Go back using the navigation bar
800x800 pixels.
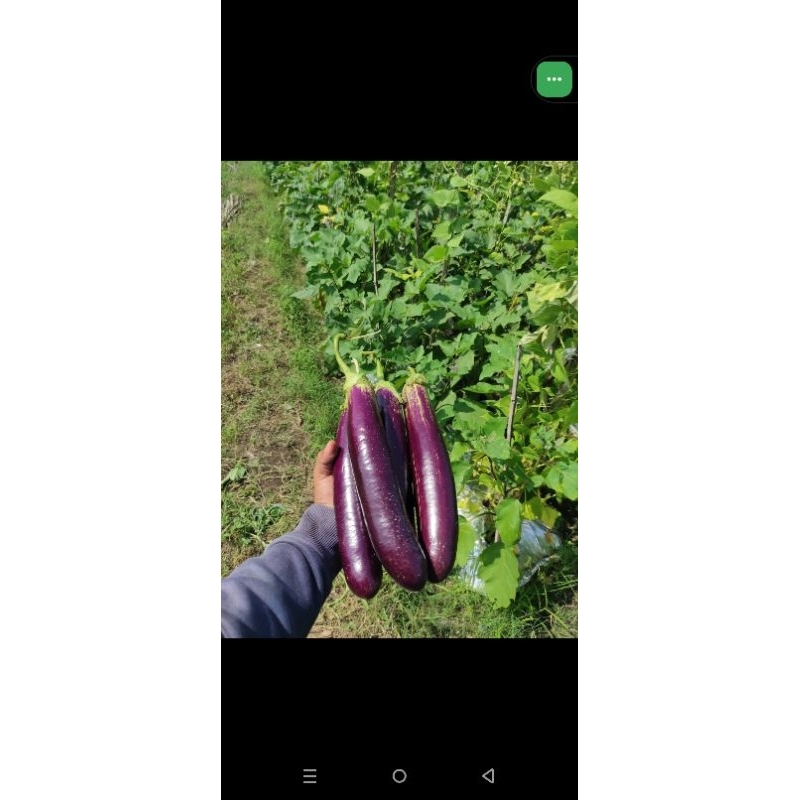(488, 776)
